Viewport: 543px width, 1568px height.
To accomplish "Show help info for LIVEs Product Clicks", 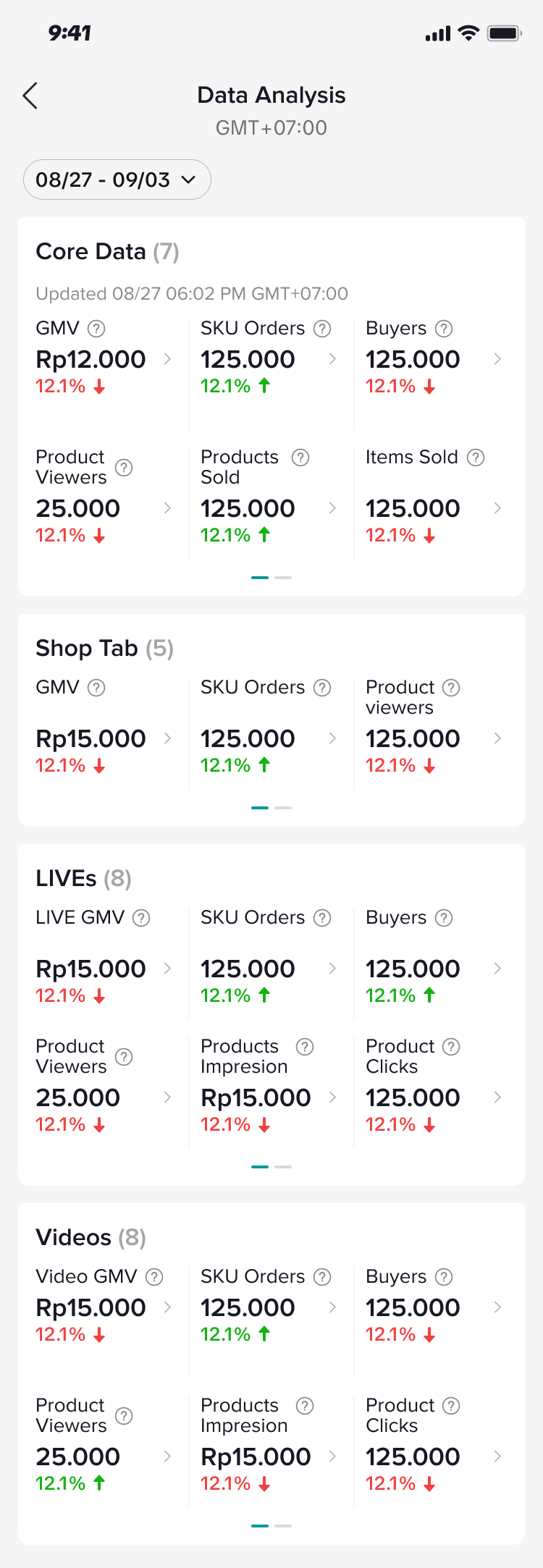I will point(451,1047).
